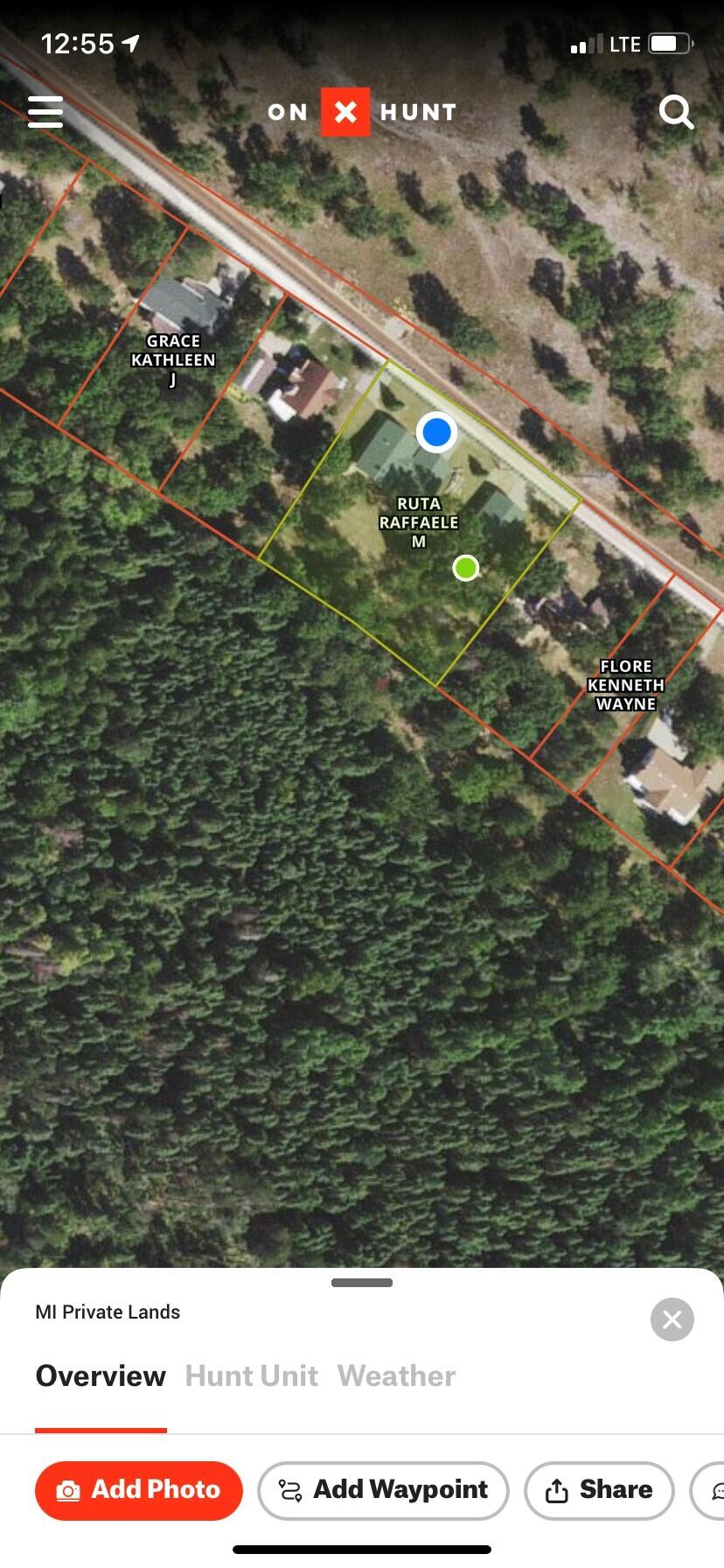
Task: Switch to the Weather tab
Action: 396,1375
